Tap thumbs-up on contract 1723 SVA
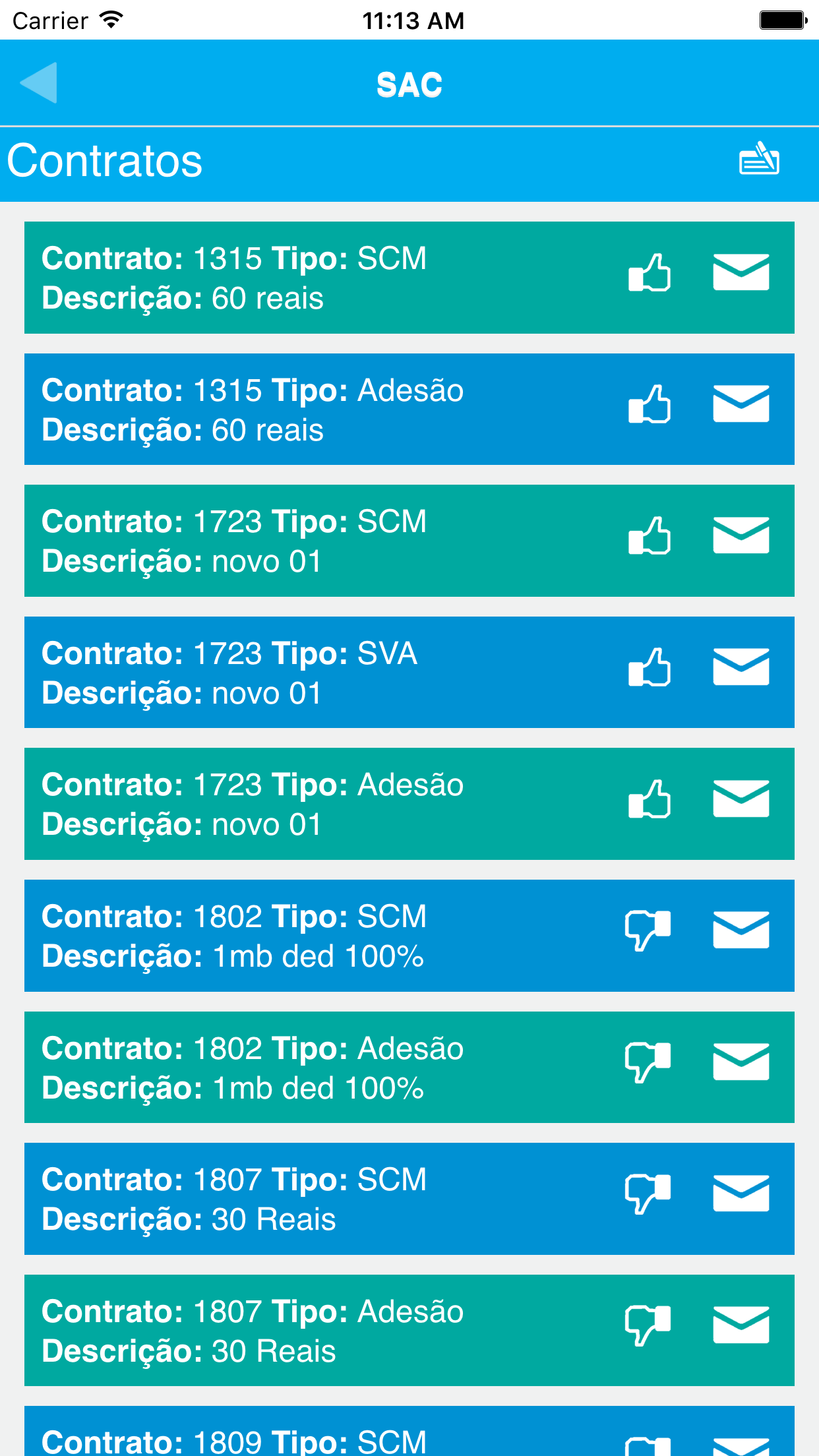819x1456 pixels. click(650, 667)
